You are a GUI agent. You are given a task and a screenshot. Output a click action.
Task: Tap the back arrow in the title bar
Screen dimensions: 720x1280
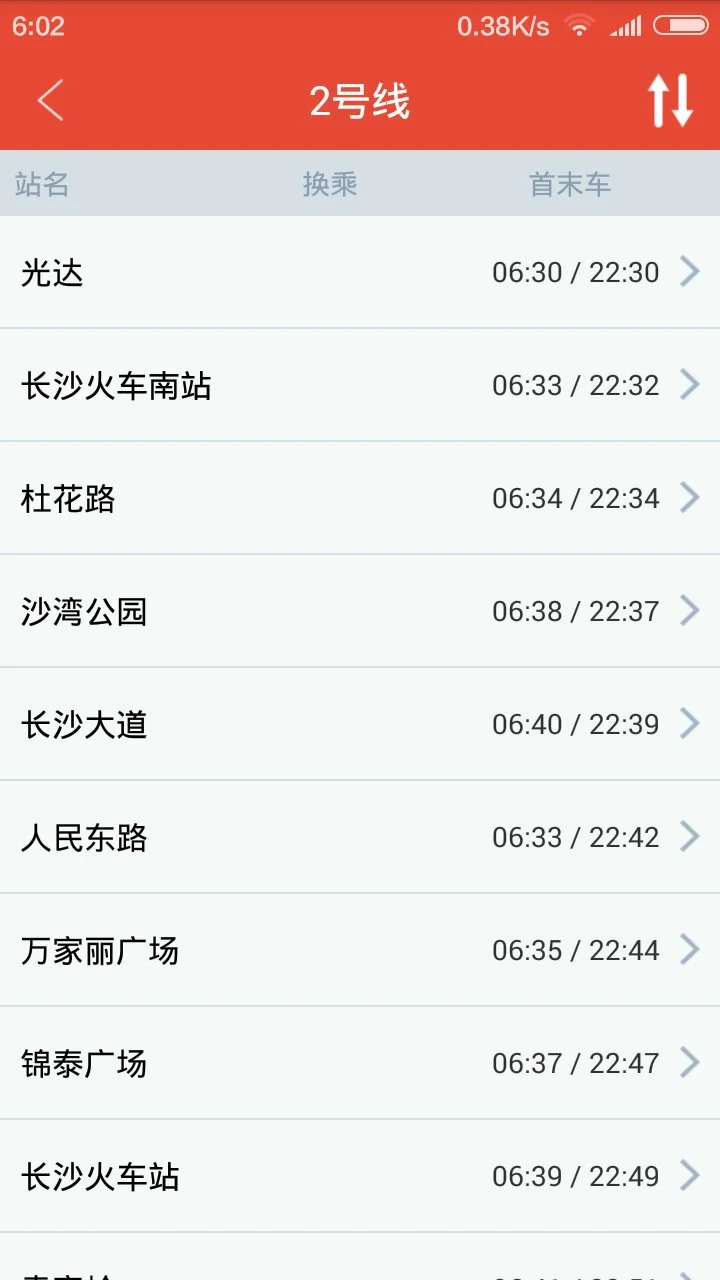[48, 100]
